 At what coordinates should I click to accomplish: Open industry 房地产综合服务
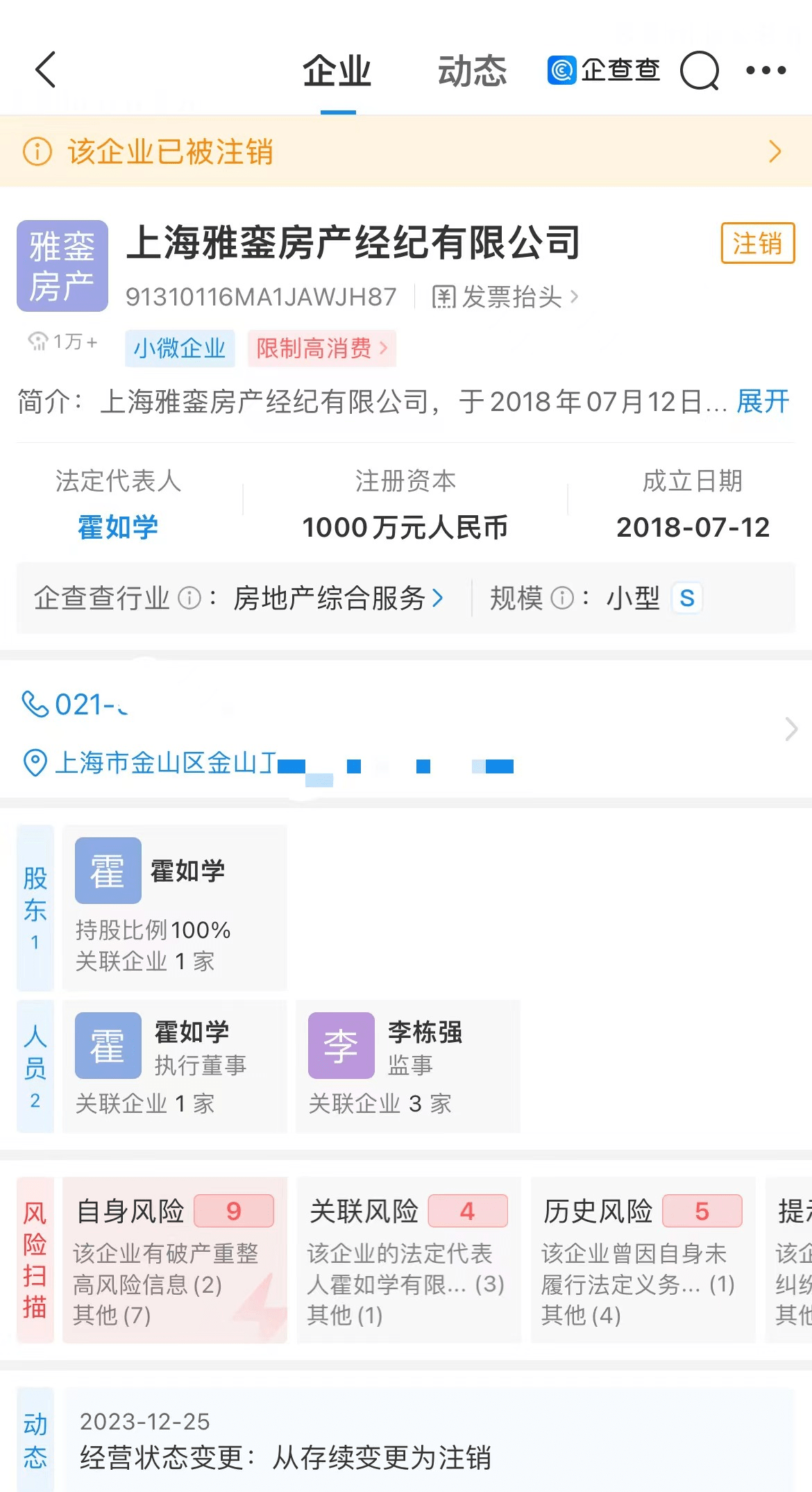tap(338, 598)
